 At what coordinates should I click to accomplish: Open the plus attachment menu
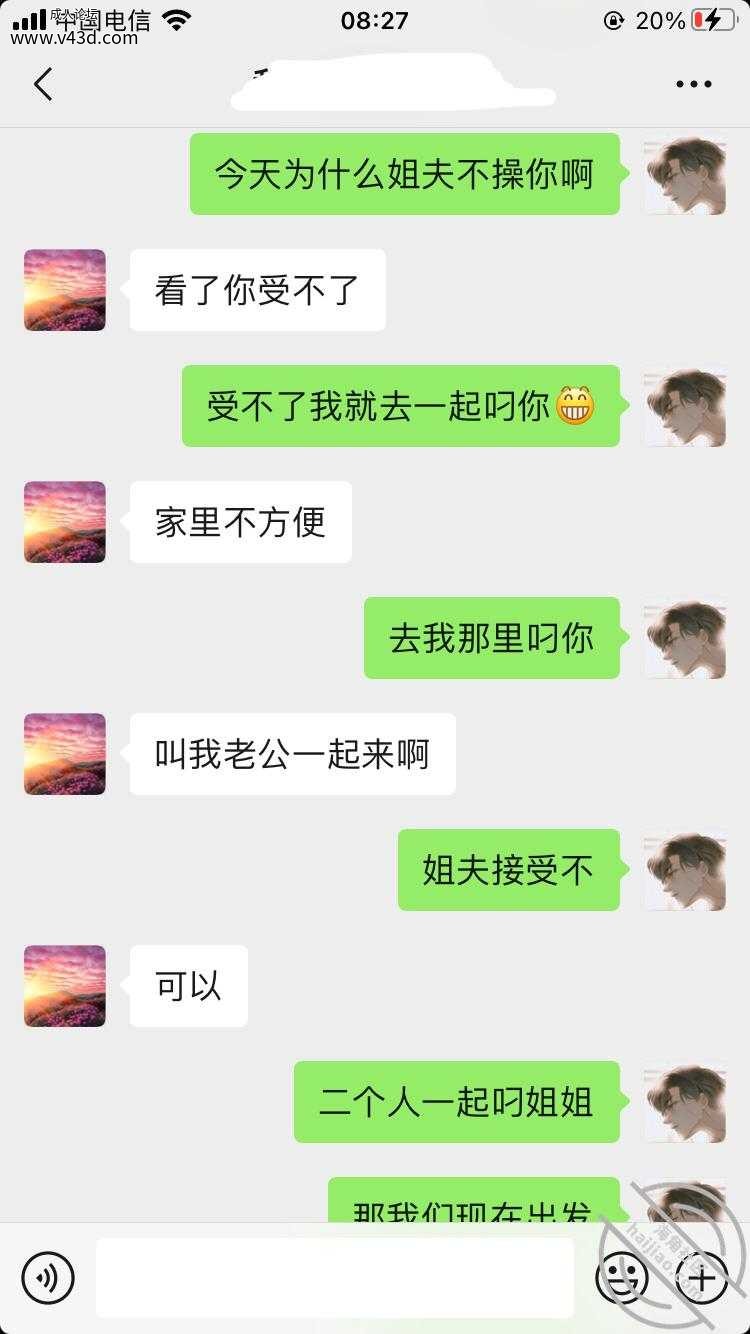[703, 1277]
